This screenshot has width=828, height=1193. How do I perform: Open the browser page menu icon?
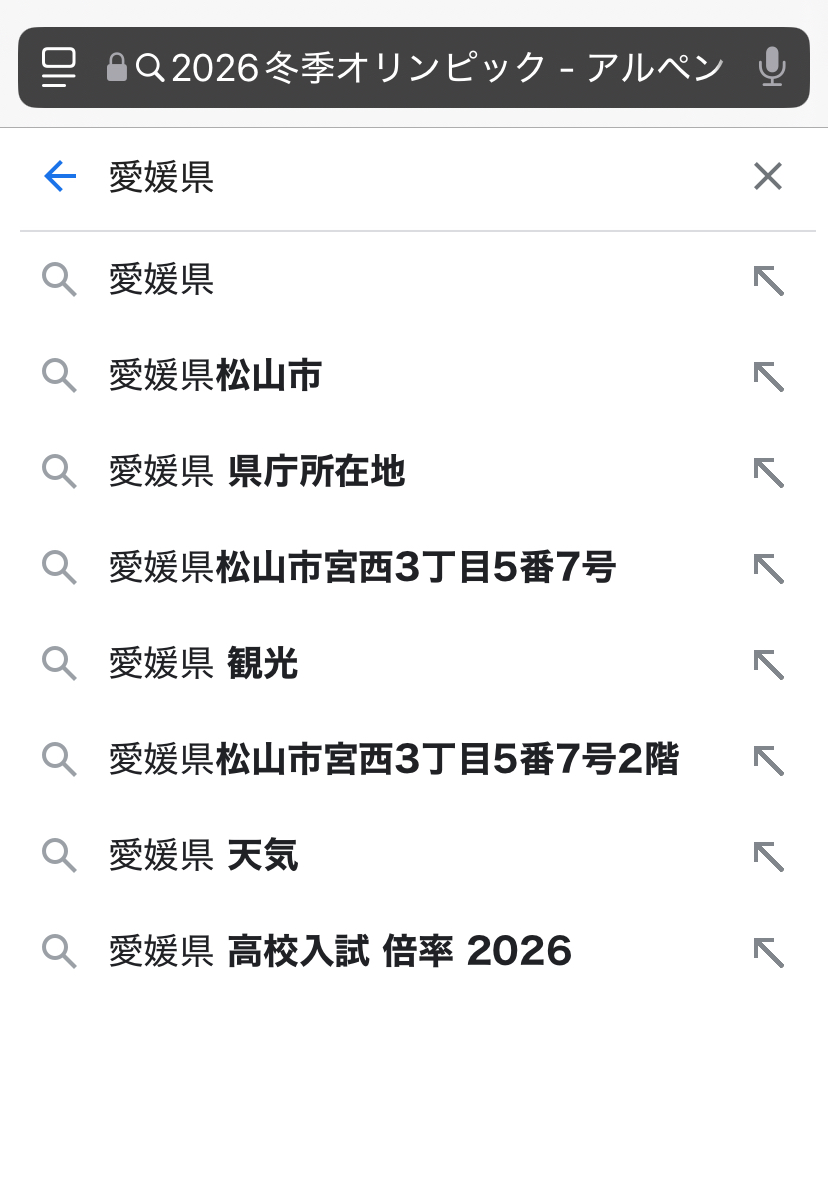click(x=59, y=67)
